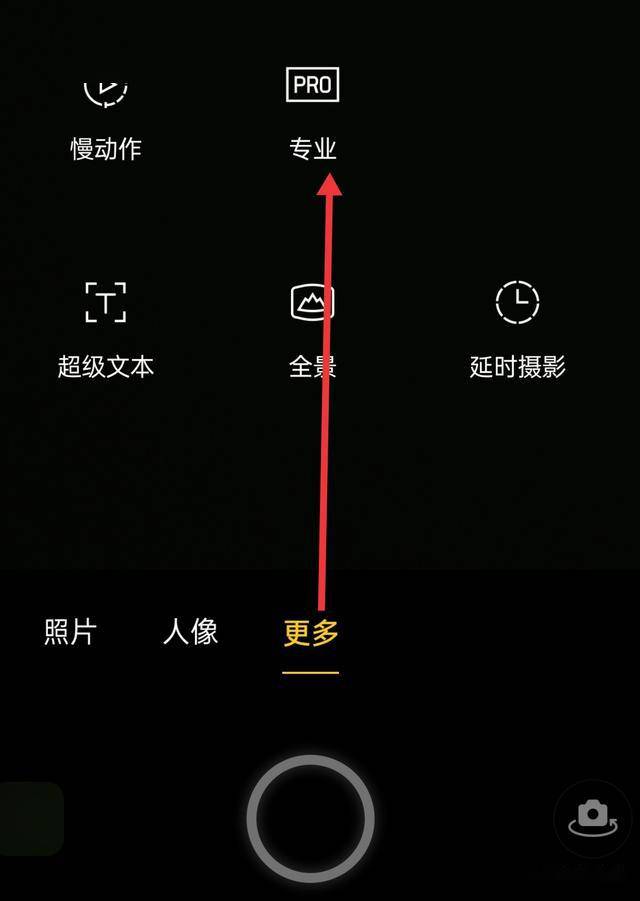Select the 慢动作 slow-motion mode
Image resolution: width=640 pixels, height=901 pixels.
click(105, 118)
